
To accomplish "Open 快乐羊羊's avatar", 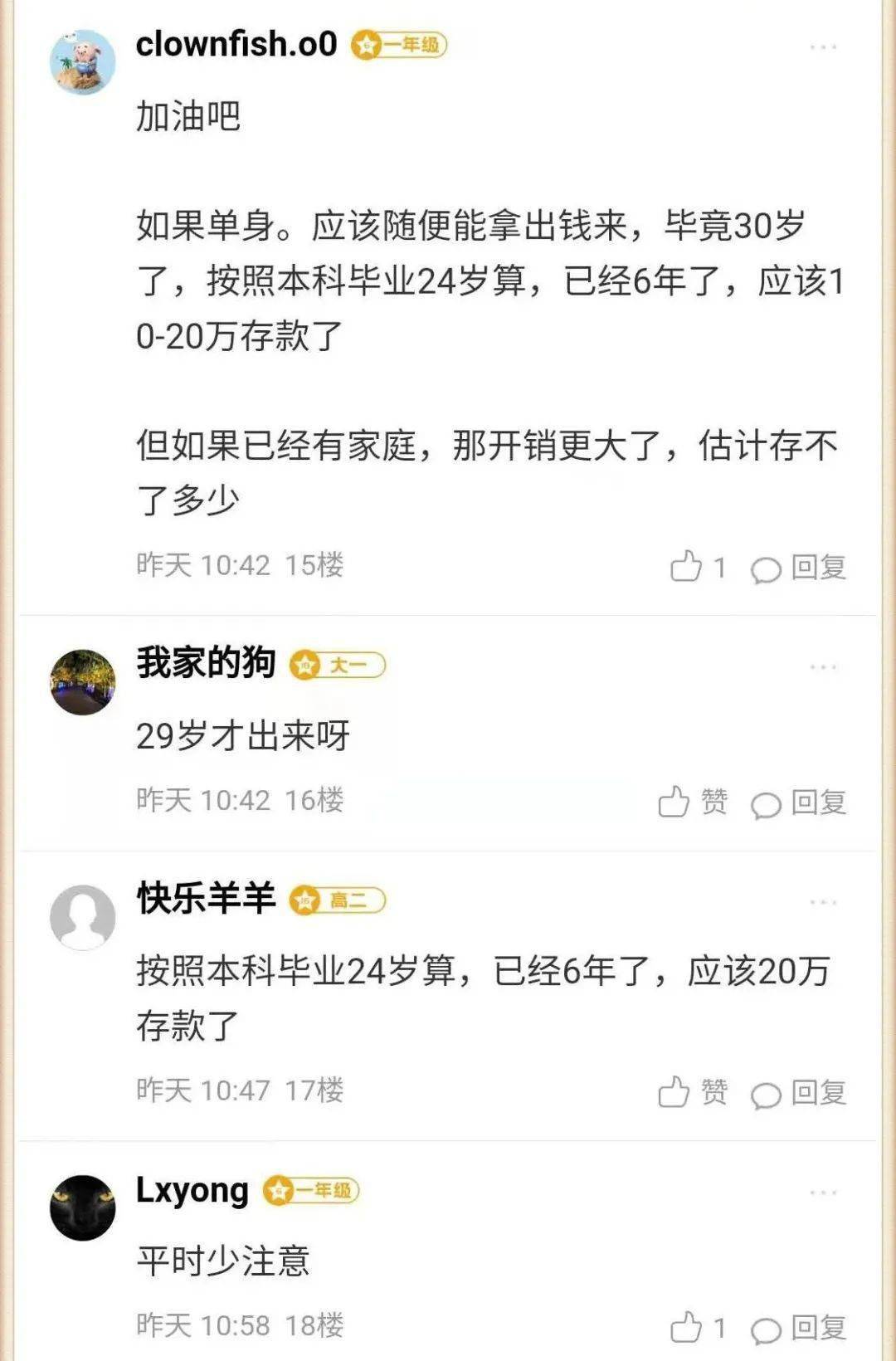I will (82, 917).
